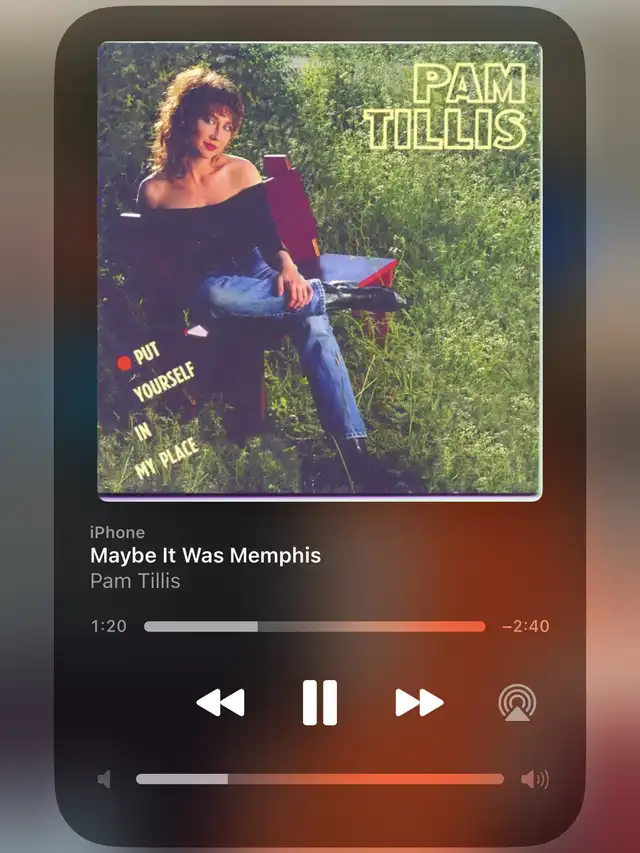Open the AirPlay output picker
This screenshot has width=640, height=853.
pyautogui.click(x=517, y=703)
